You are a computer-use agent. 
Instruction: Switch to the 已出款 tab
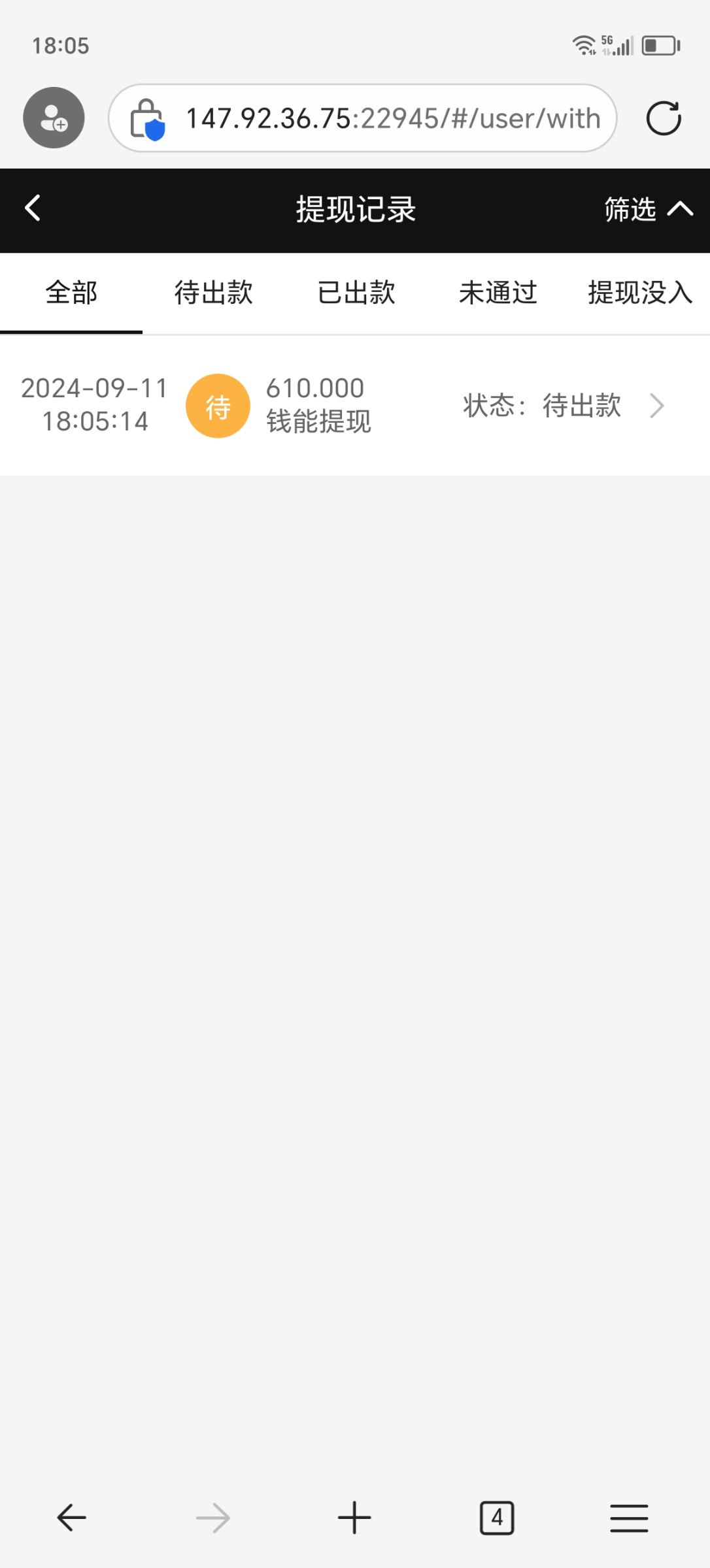356,293
